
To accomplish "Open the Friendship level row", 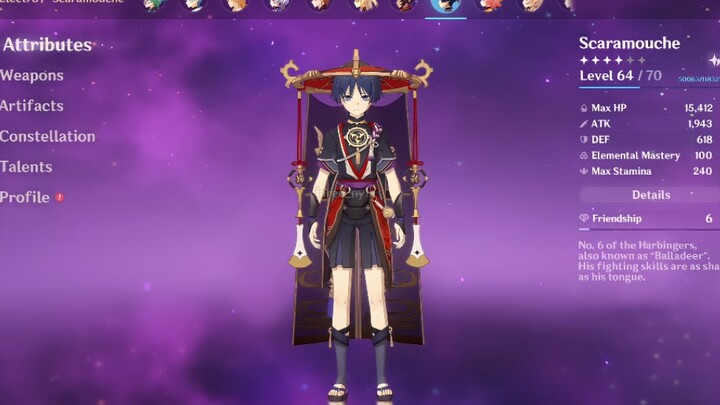I will pyautogui.click(x=648, y=218).
